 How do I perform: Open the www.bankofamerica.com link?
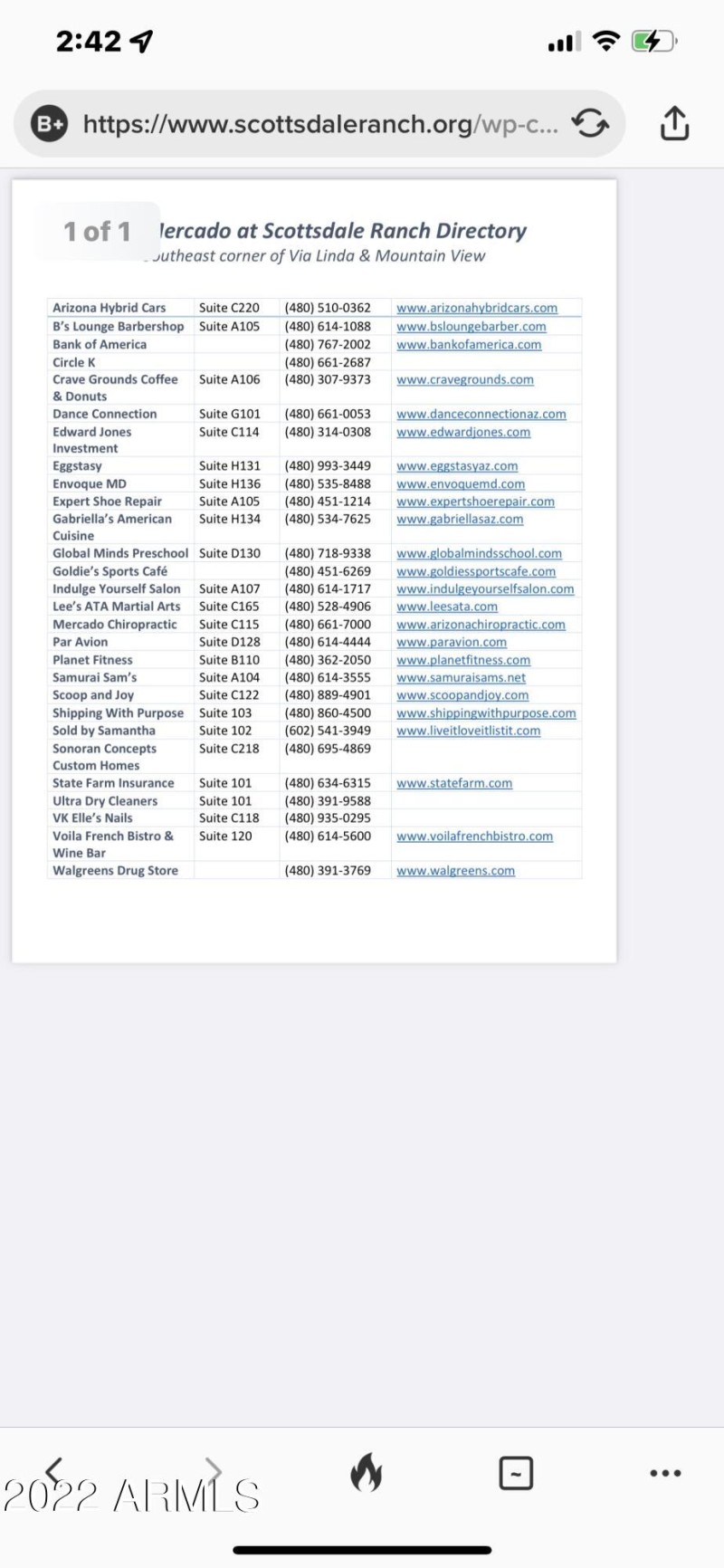(469, 345)
